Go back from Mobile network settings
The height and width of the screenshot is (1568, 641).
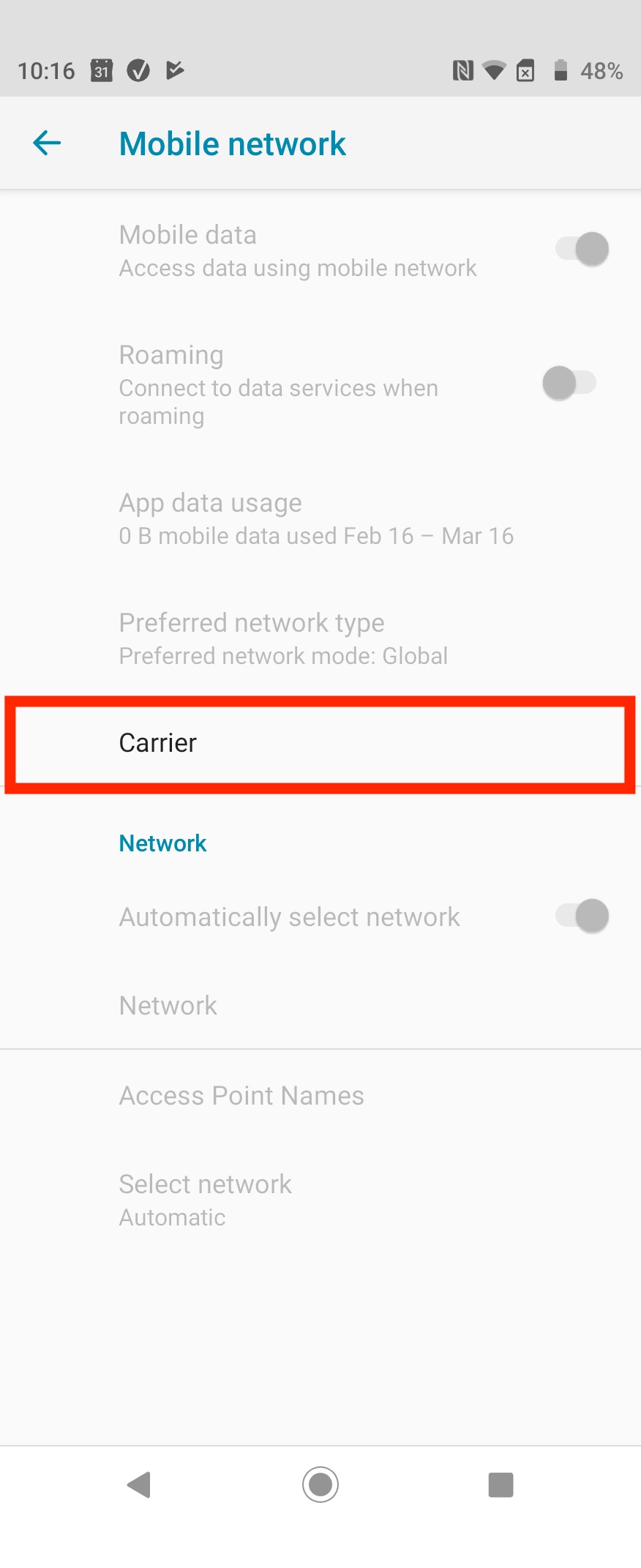pyautogui.click(x=47, y=143)
